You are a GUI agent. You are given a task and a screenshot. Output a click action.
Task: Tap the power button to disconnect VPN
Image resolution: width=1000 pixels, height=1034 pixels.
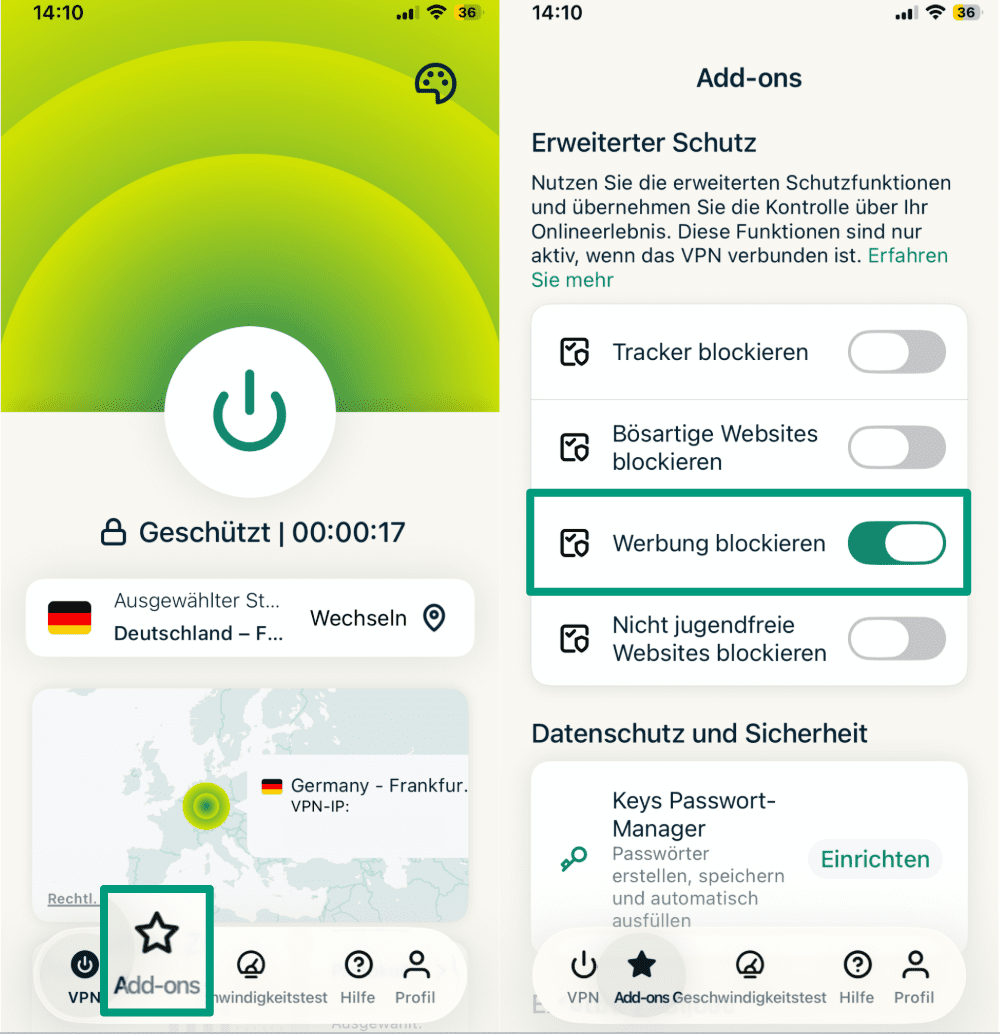click(x=249, y=416)
